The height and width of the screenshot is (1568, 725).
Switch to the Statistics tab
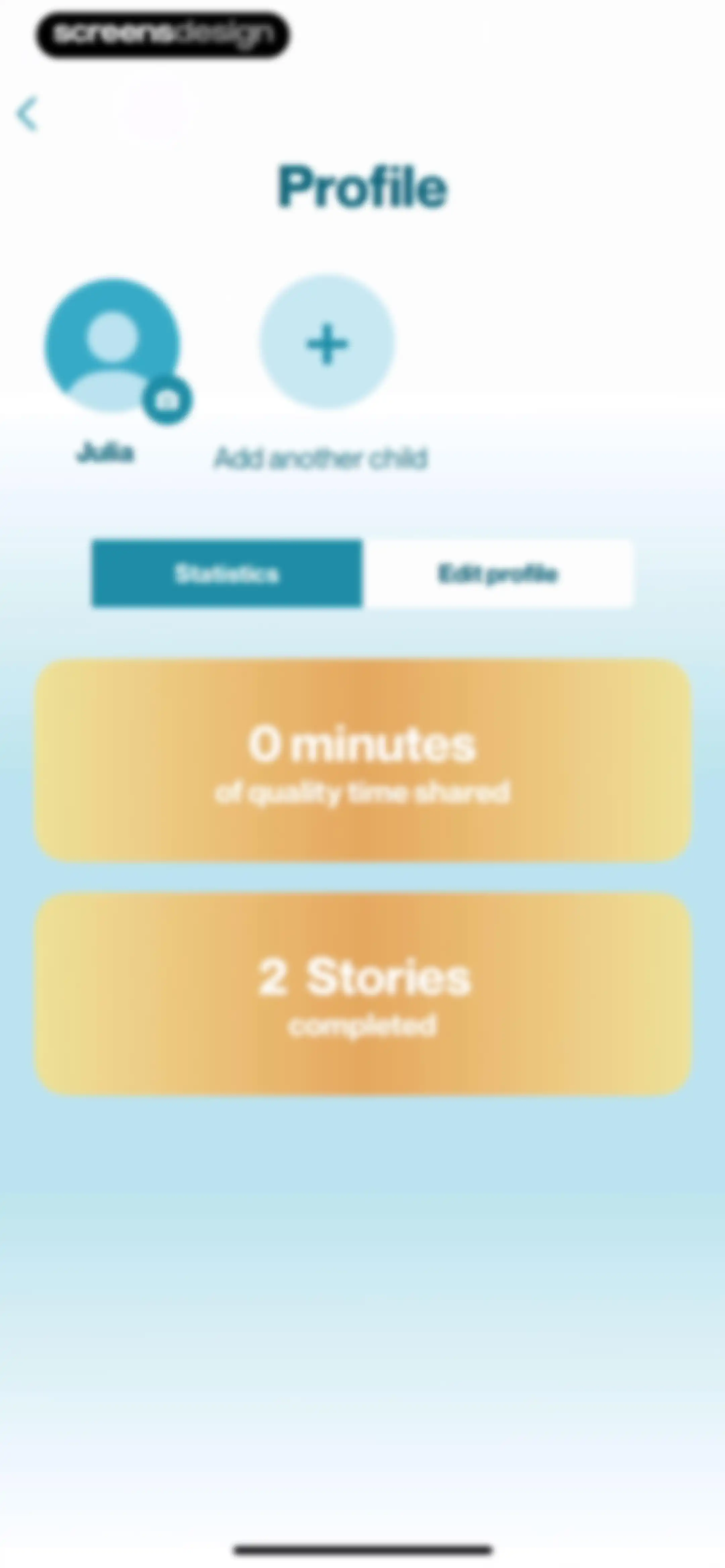tap(227, 573)
